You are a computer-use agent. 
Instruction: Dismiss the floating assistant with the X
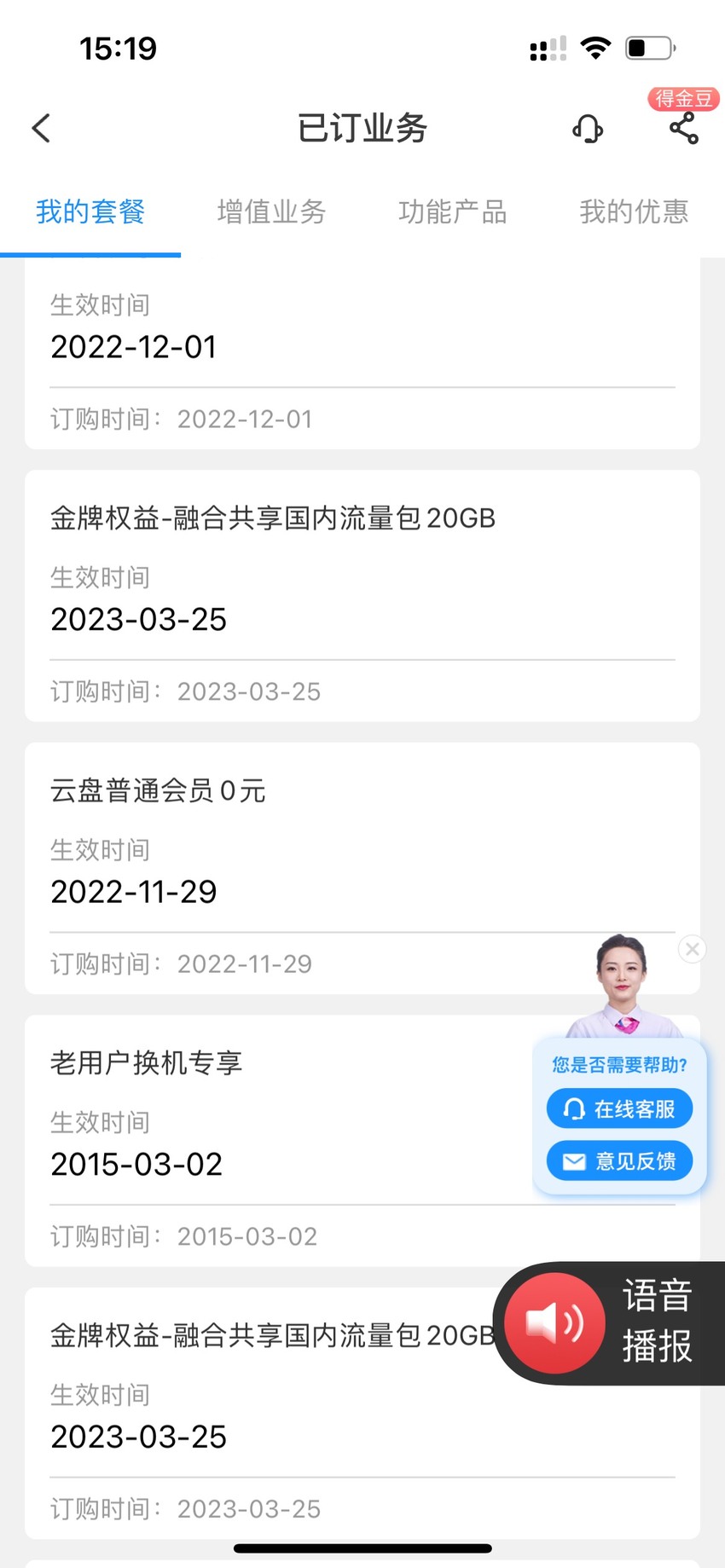point(692,948)
